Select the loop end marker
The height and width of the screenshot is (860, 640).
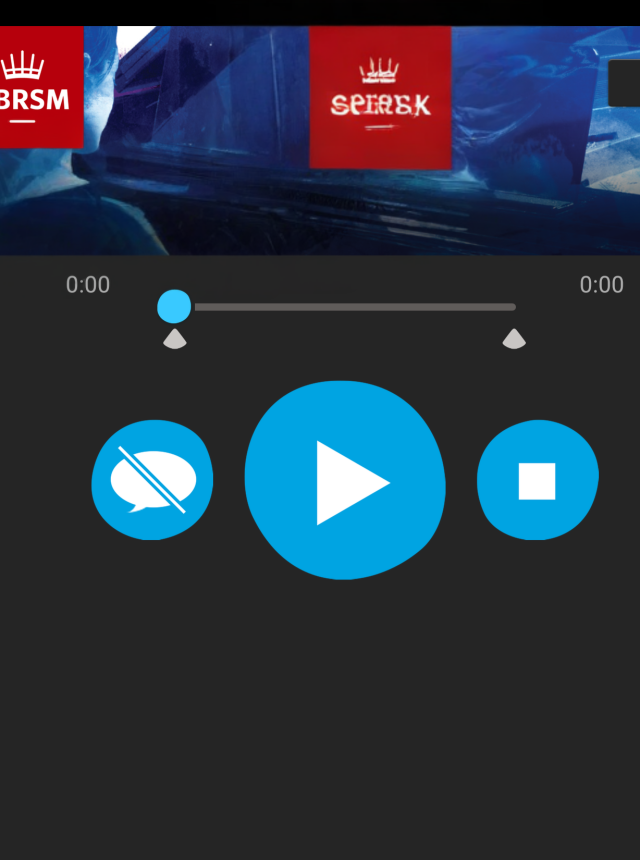pyautogui.click(x=514, y=339)
